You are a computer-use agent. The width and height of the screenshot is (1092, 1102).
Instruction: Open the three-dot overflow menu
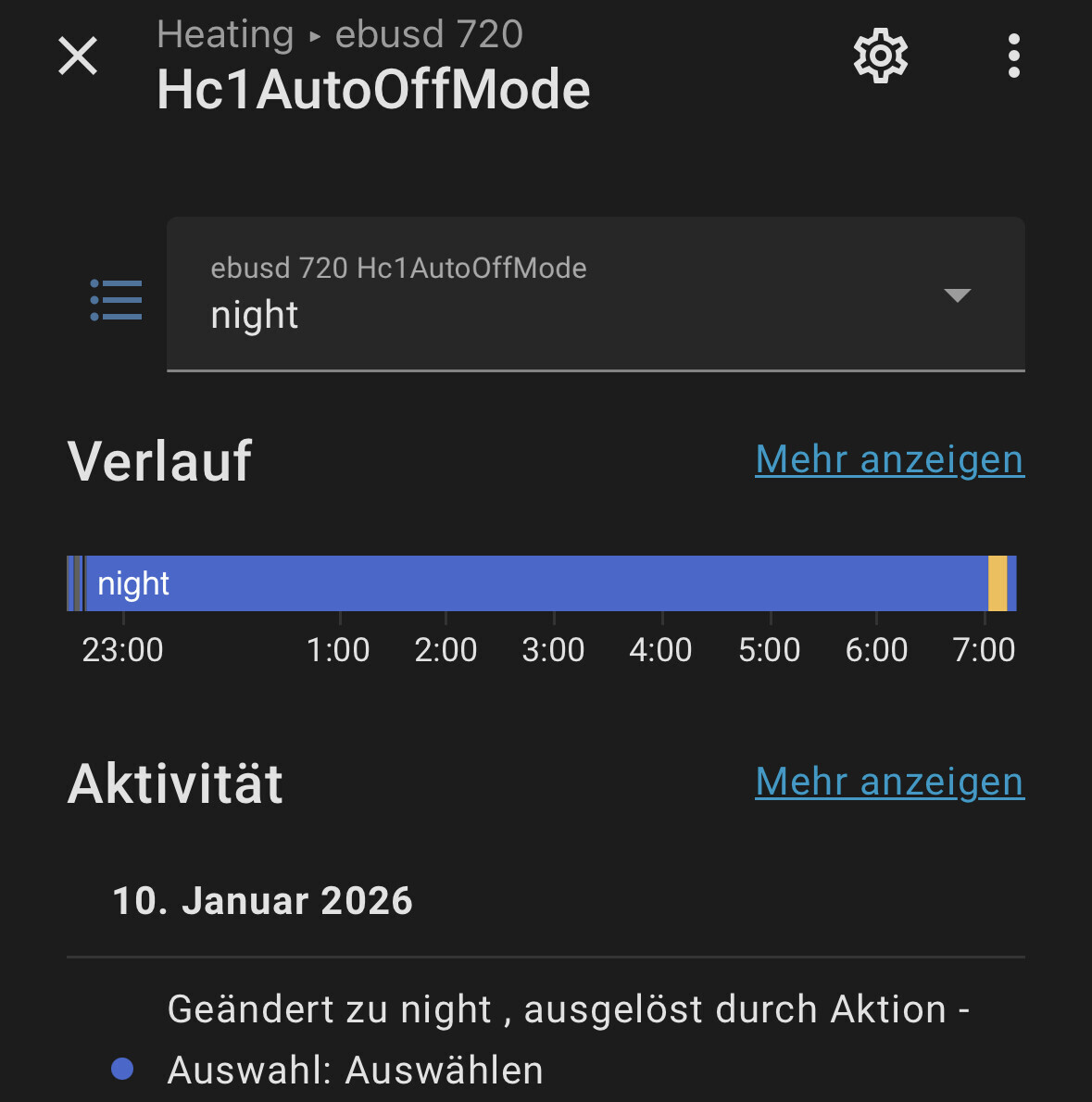pos(1014,56)
